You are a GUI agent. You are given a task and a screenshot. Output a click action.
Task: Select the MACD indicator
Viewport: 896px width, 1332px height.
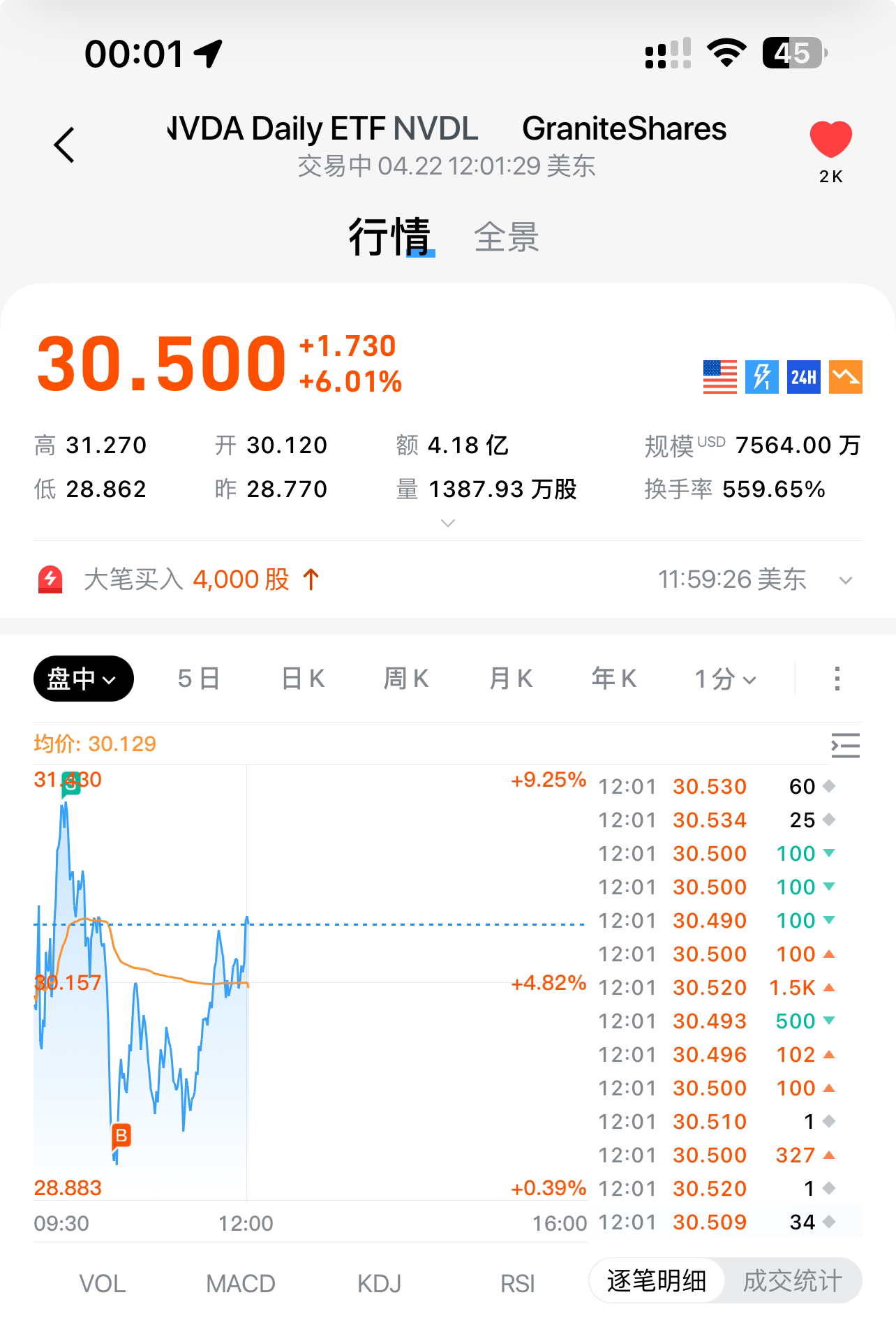pos(241,1283)
